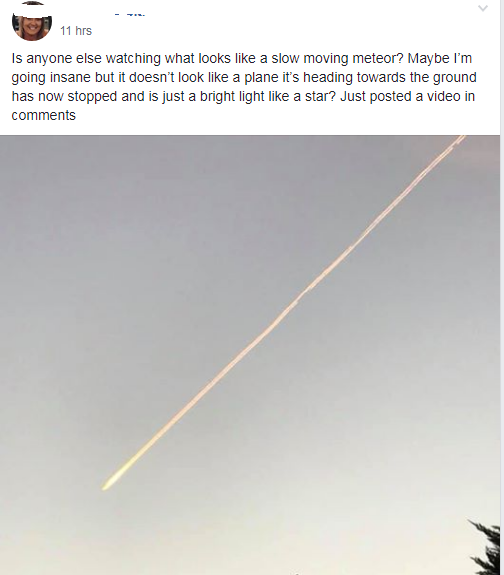This screenshot has width=504, height=575.
Task: Open the post options dropdown arrow
Action: point(483,8)
